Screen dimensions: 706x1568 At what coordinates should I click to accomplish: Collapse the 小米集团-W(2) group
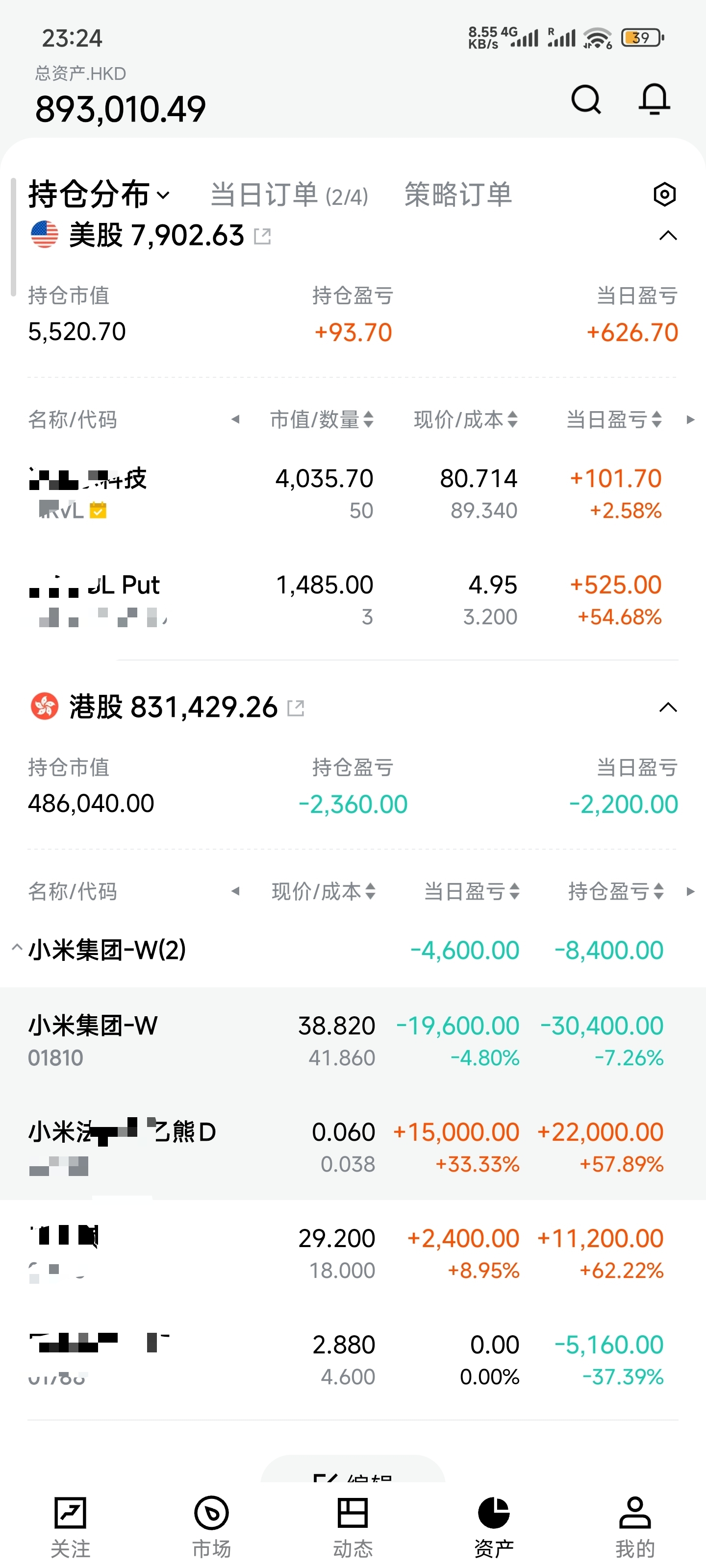[17, 949]
